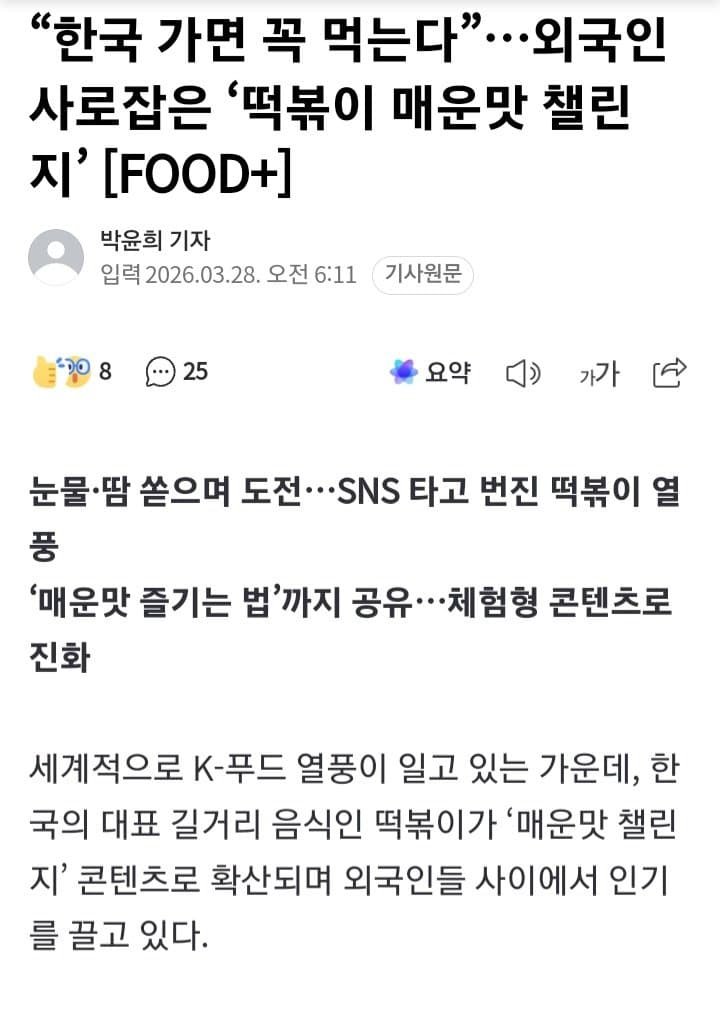Show the 요약 article summary
The width and height of the screenshot is (720, 1018).
[x=430, y=372]
